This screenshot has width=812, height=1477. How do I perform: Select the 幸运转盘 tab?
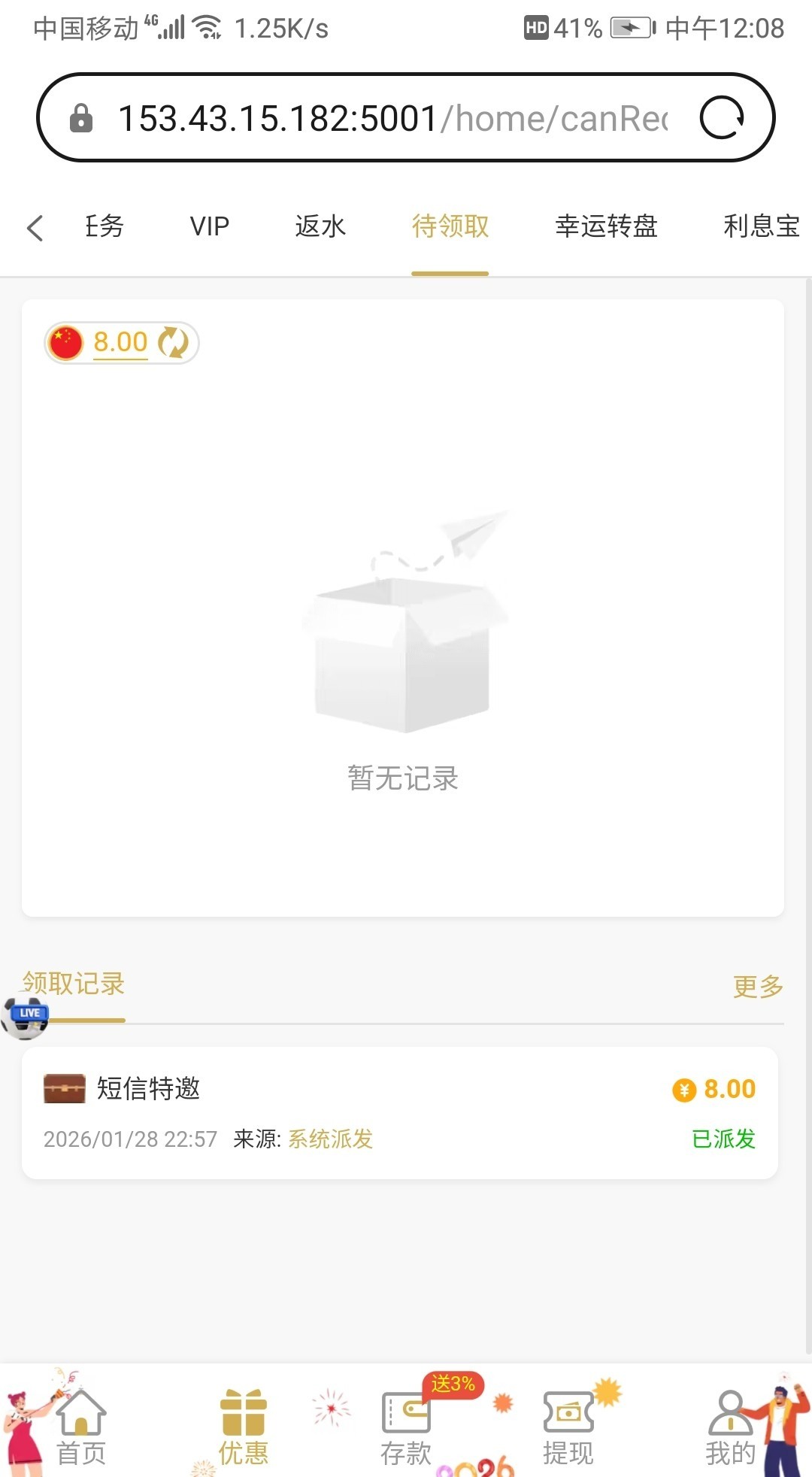point(606,226)
